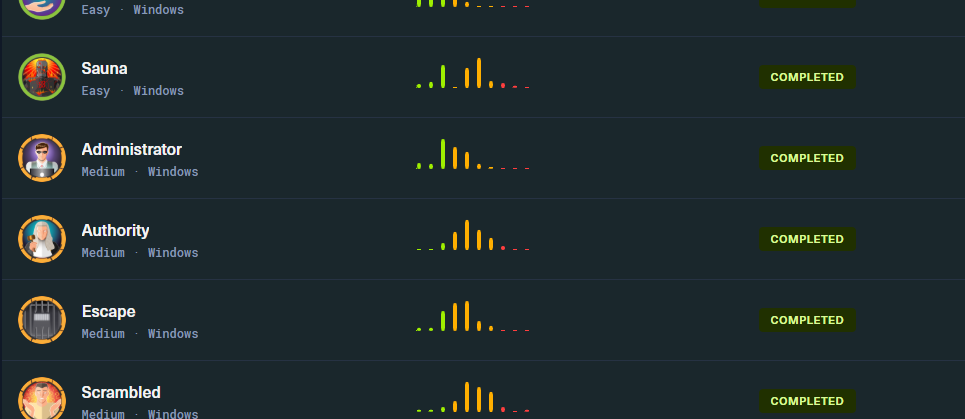The width and height of the screenshot is (965, 419).
Task: Open the Administrator machine row
Action: point(131,150)
